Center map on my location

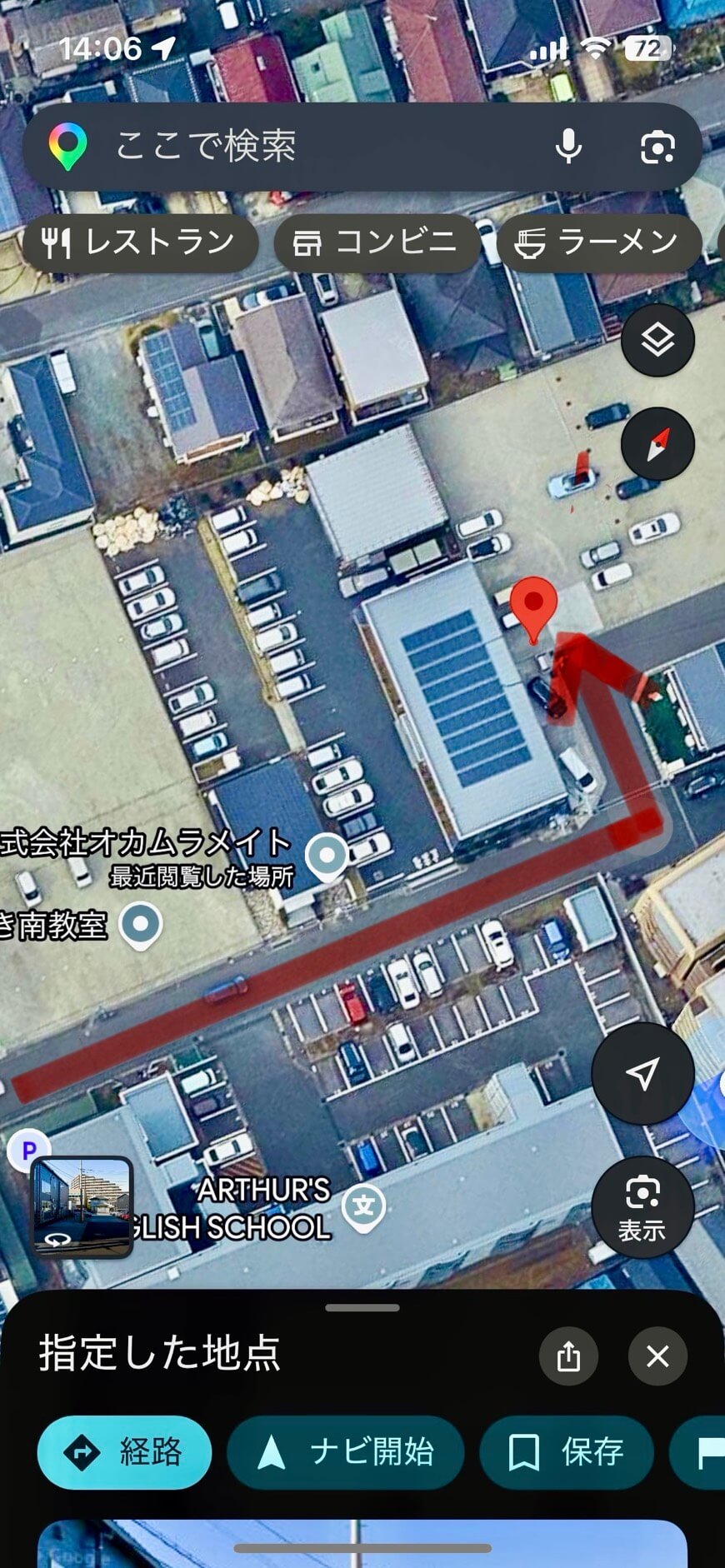pos(642,1073)
